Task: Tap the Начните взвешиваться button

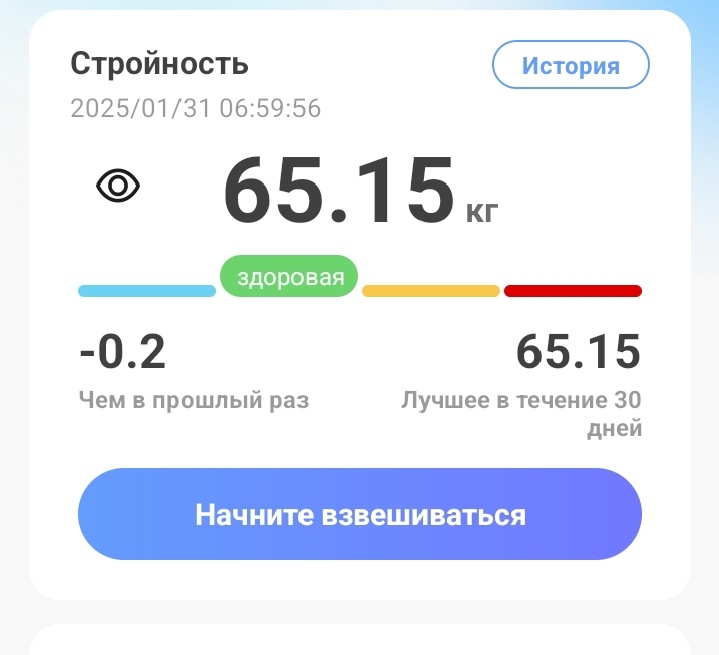Action: tap(360, 515)
